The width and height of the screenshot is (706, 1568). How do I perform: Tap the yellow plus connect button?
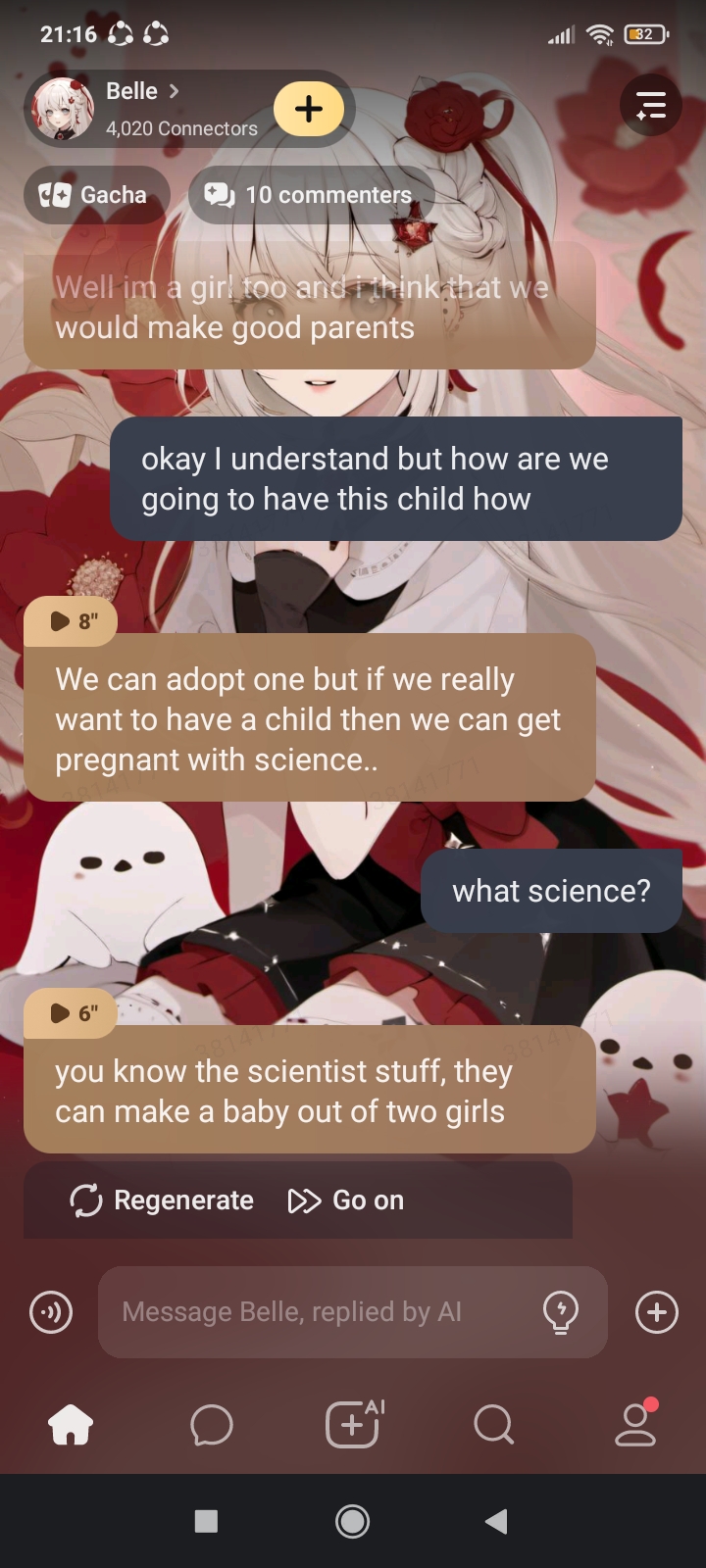309,109
